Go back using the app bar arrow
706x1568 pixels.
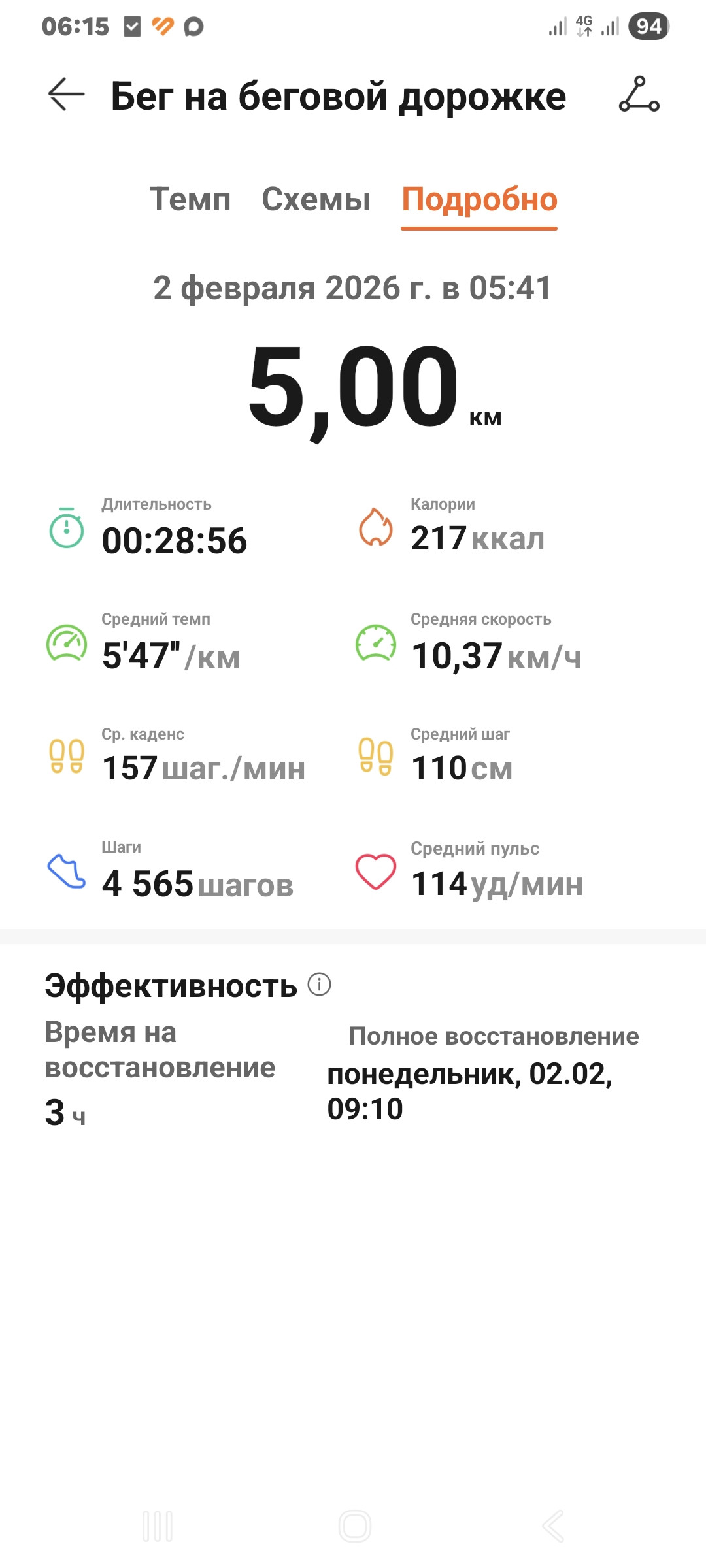(66, 95)
